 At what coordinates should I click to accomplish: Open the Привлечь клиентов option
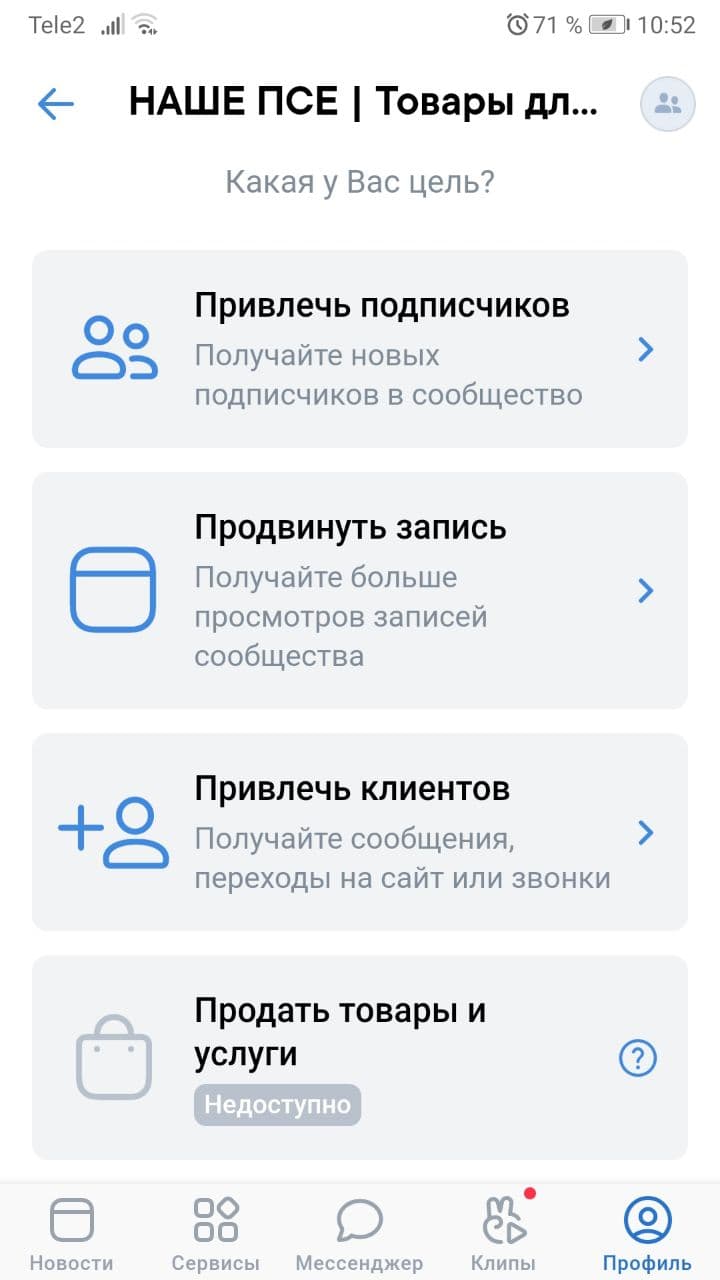[x=360, y=833]
